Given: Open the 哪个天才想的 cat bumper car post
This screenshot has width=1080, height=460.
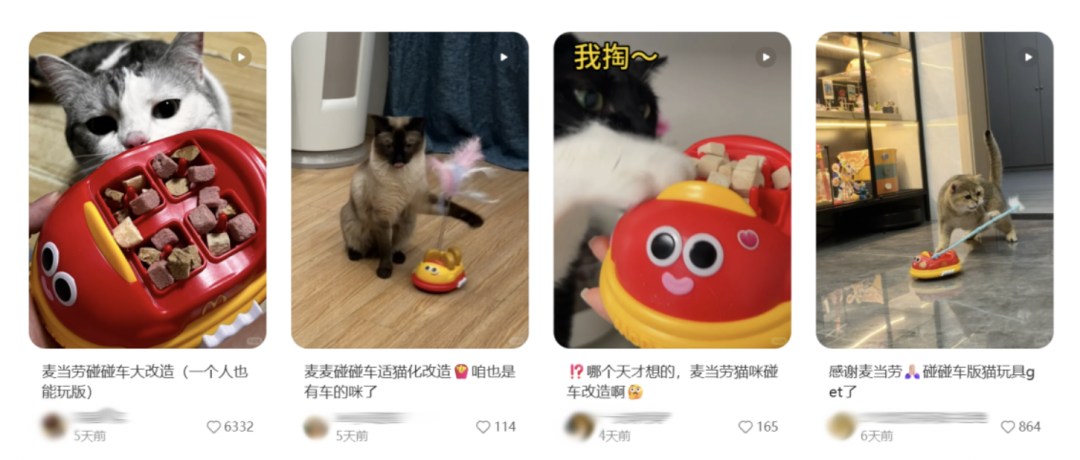Looking at the screenshot, I should point(672,190).
